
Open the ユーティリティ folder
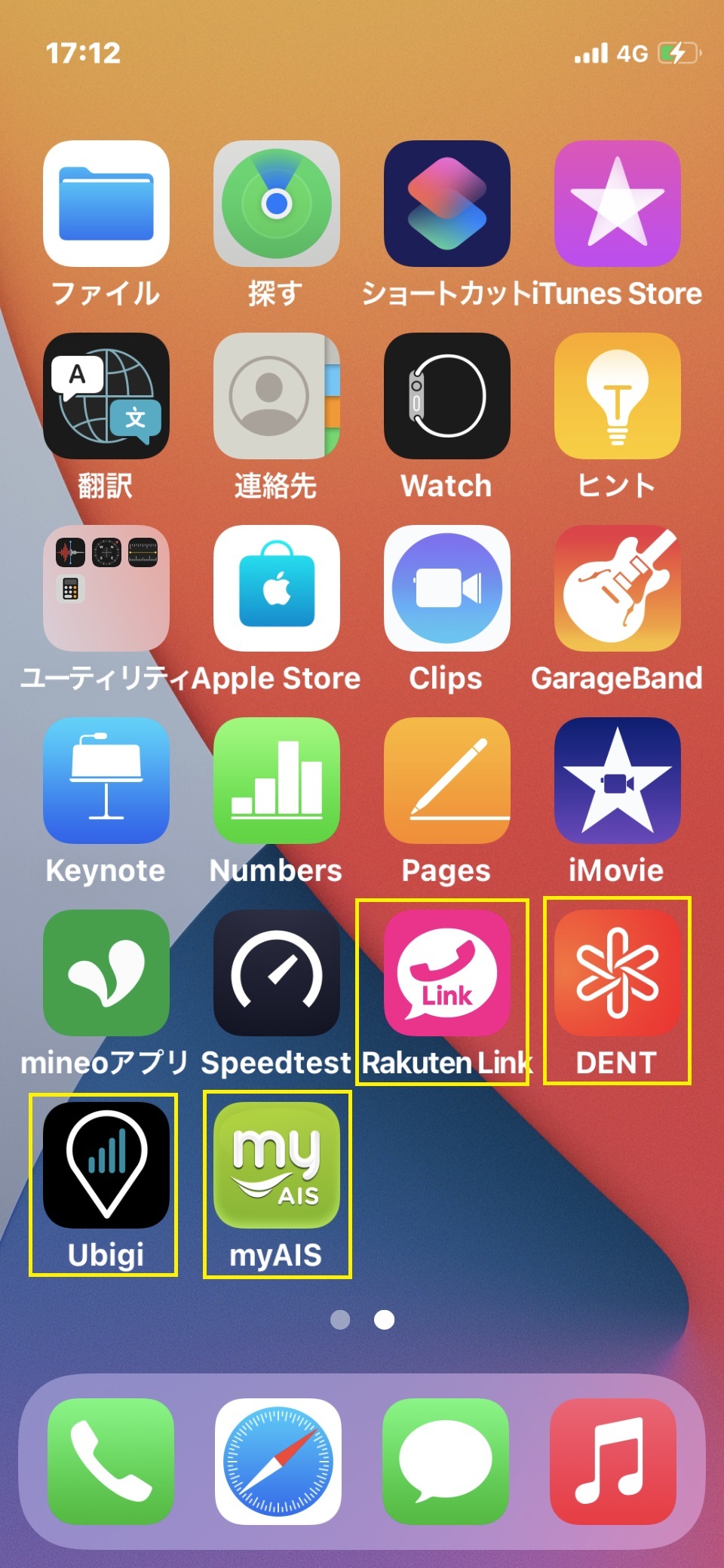click(106, 588)
